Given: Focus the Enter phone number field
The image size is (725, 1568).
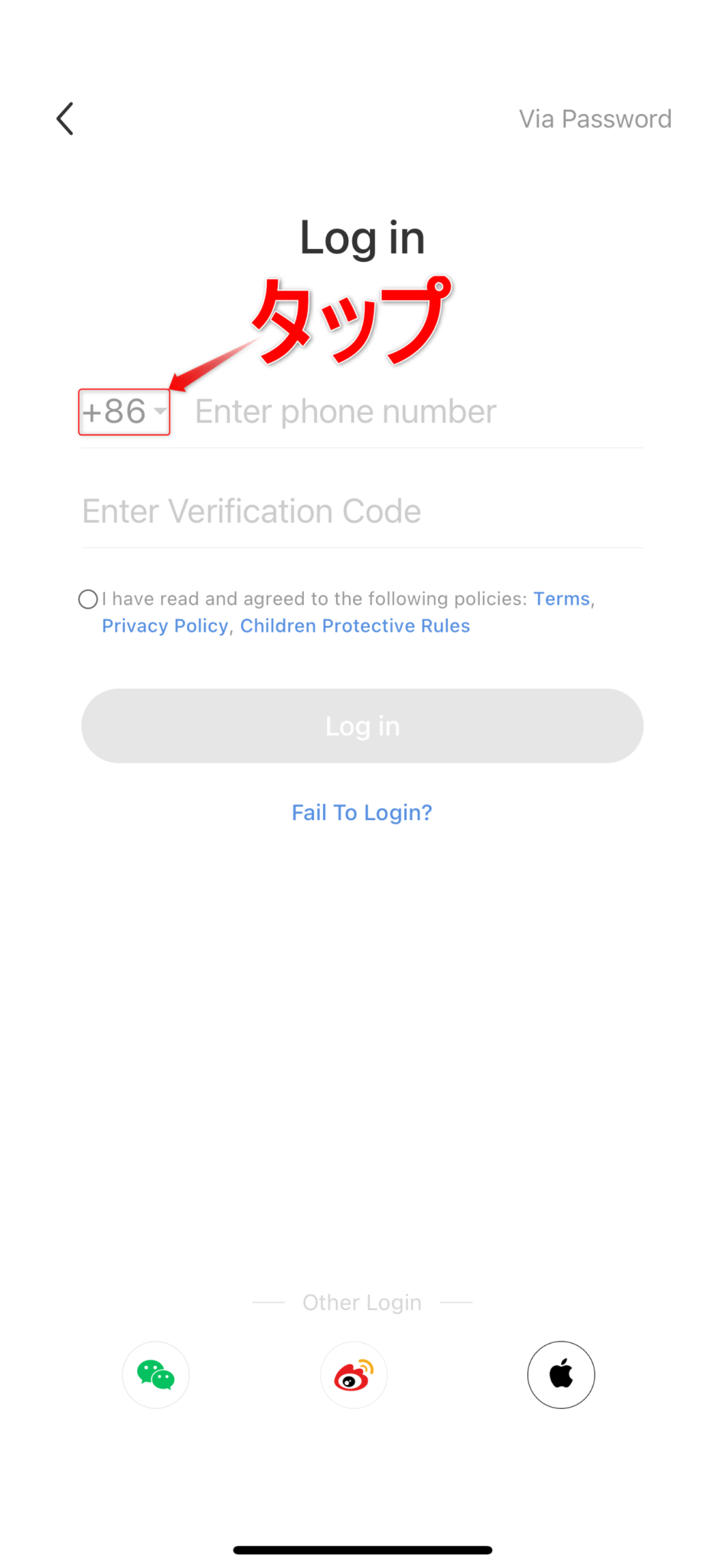Looking at the screenshot, I should [413, 412].
